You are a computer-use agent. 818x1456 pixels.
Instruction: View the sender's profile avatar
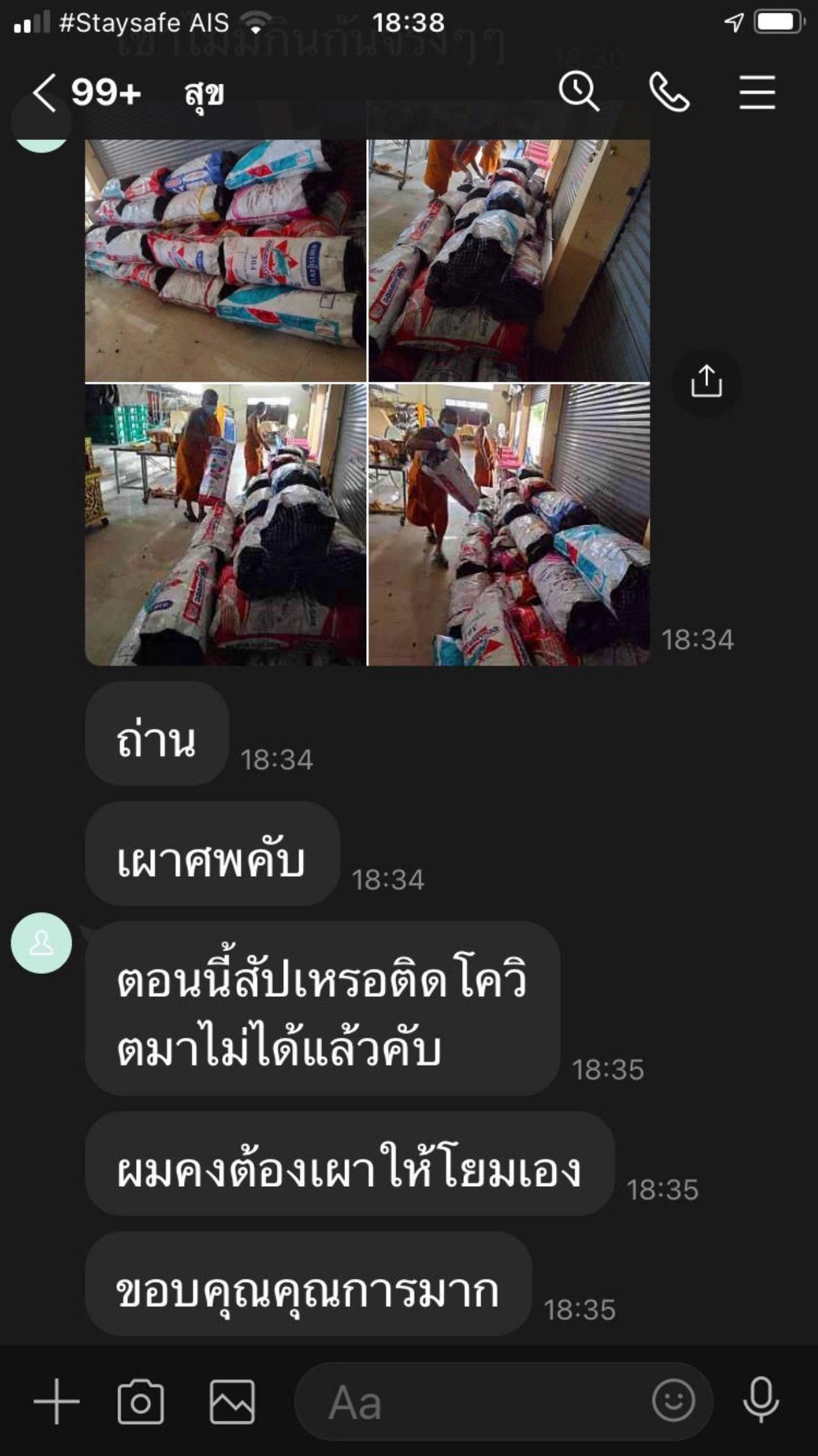(42, 943)
